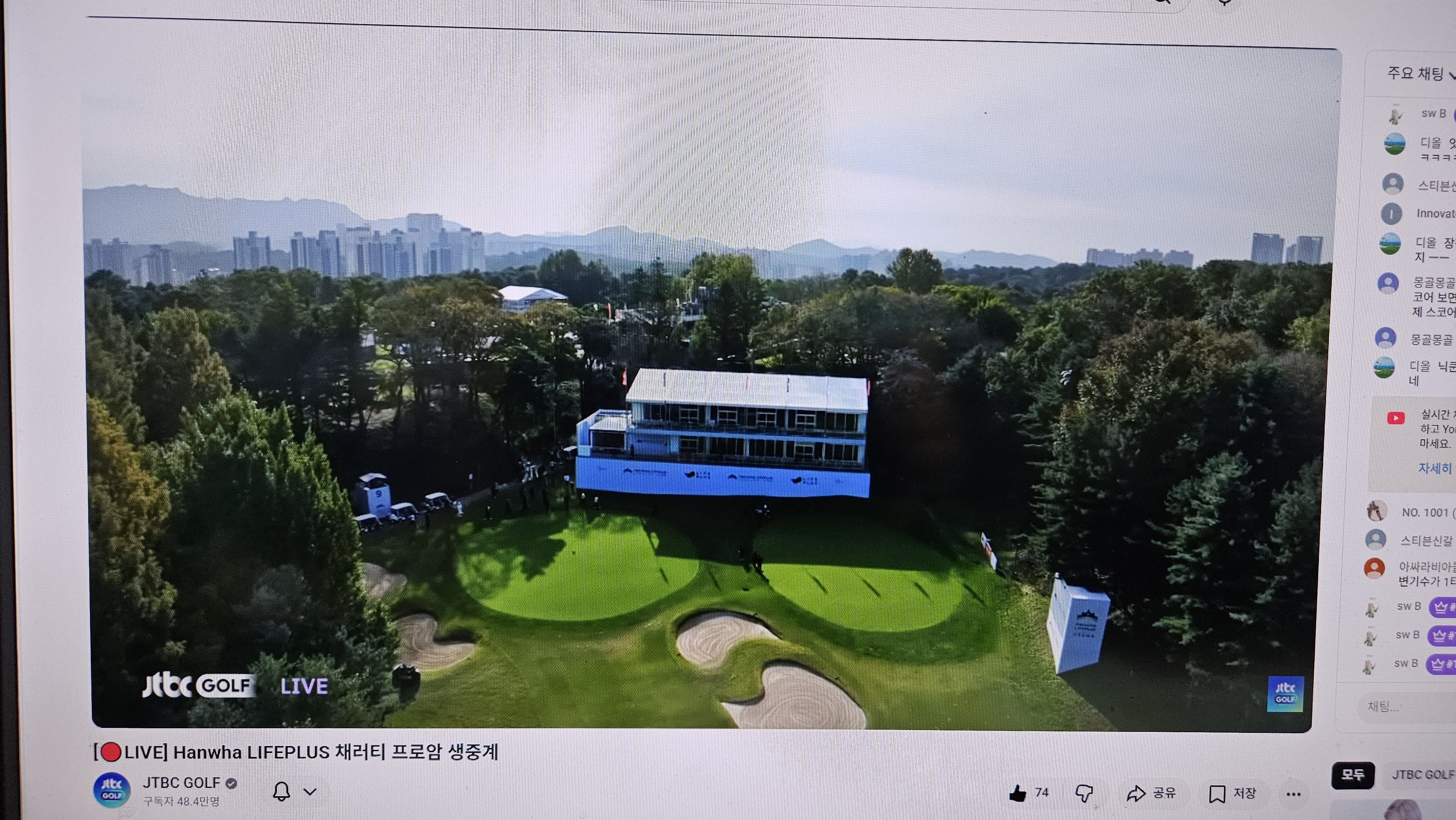Dislike this live stream
1456x820 pixels.
click(x=1084, y=793)
